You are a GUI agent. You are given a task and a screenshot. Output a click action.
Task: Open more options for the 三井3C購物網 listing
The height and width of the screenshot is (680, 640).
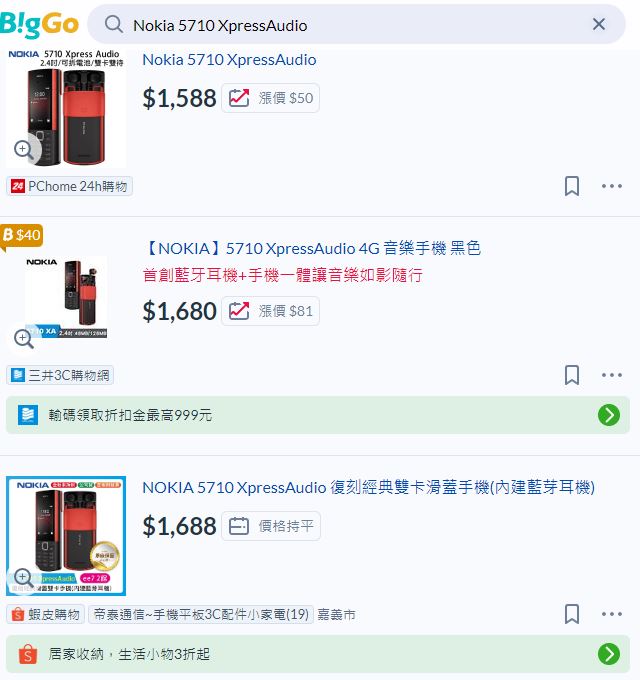point(612,375)
